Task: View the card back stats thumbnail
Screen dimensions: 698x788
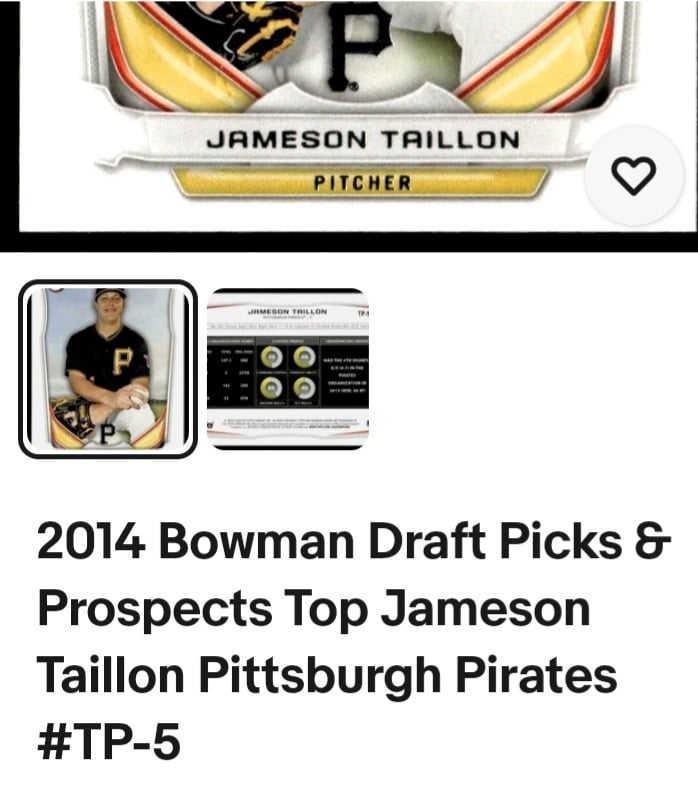Action: pos(288,369)
